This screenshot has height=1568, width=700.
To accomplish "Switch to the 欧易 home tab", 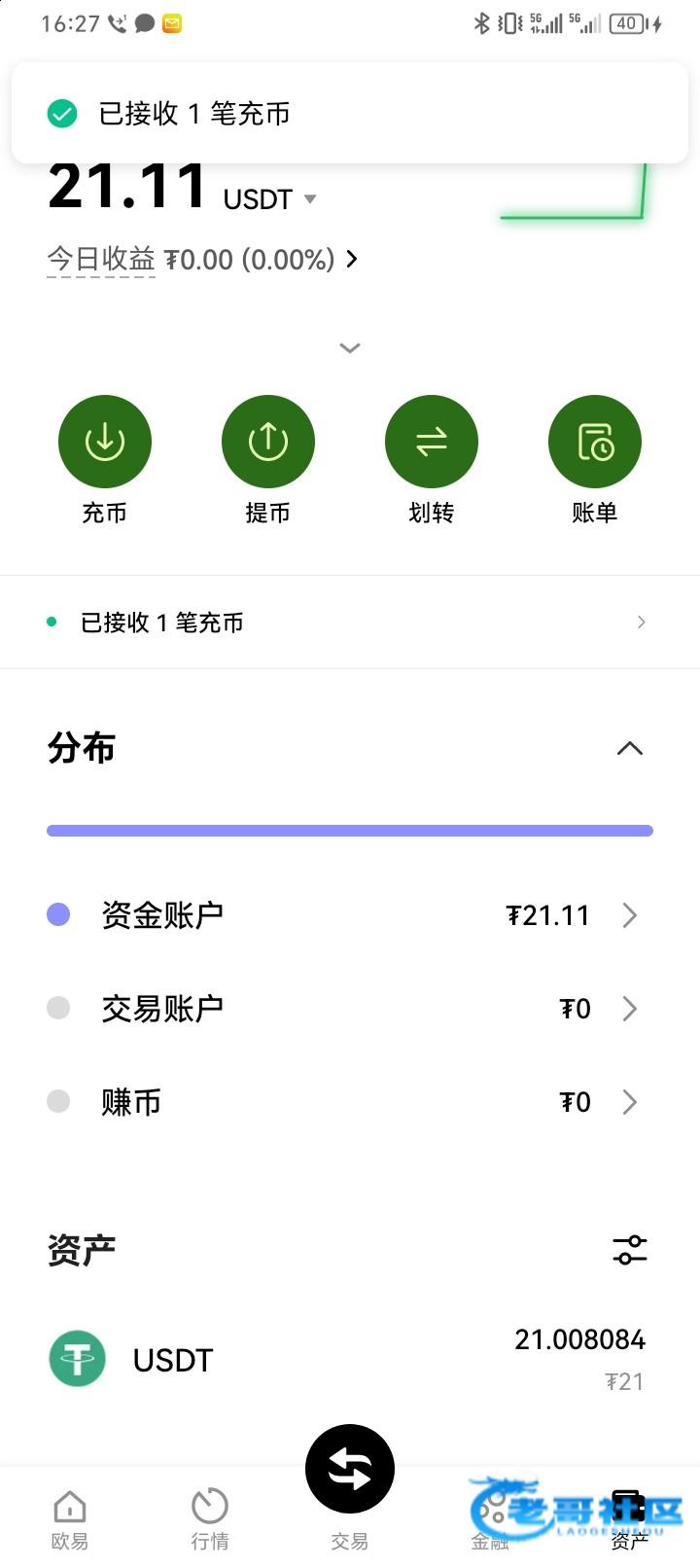I will pos(70,1519).
